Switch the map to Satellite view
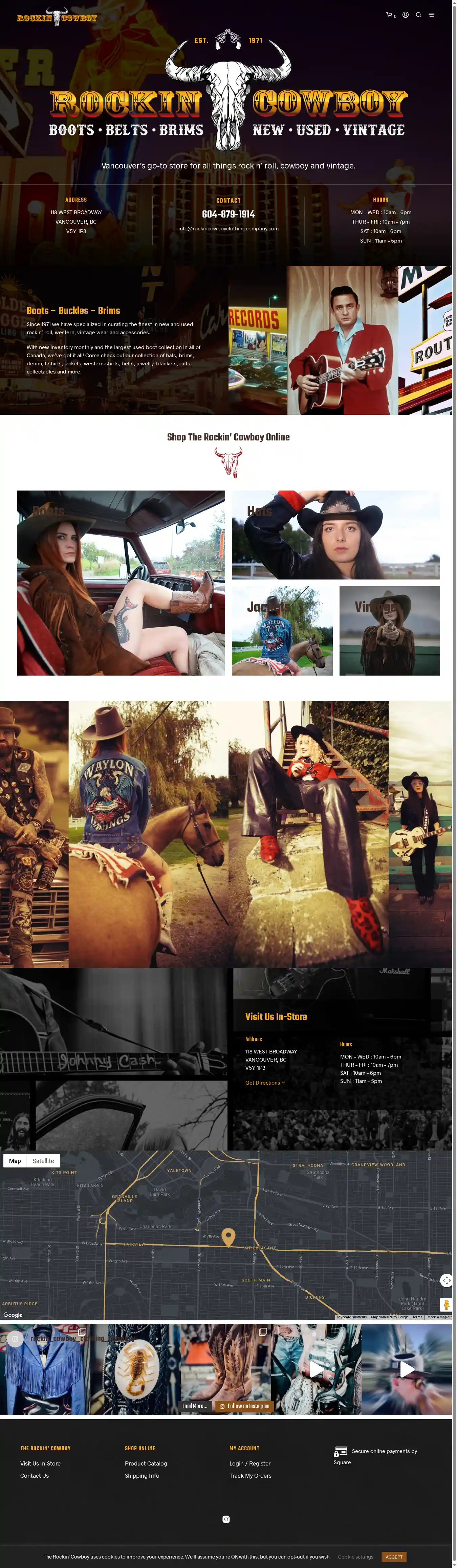The image size is (457, 1568). pyautogui.click(x=43, y=1161)
